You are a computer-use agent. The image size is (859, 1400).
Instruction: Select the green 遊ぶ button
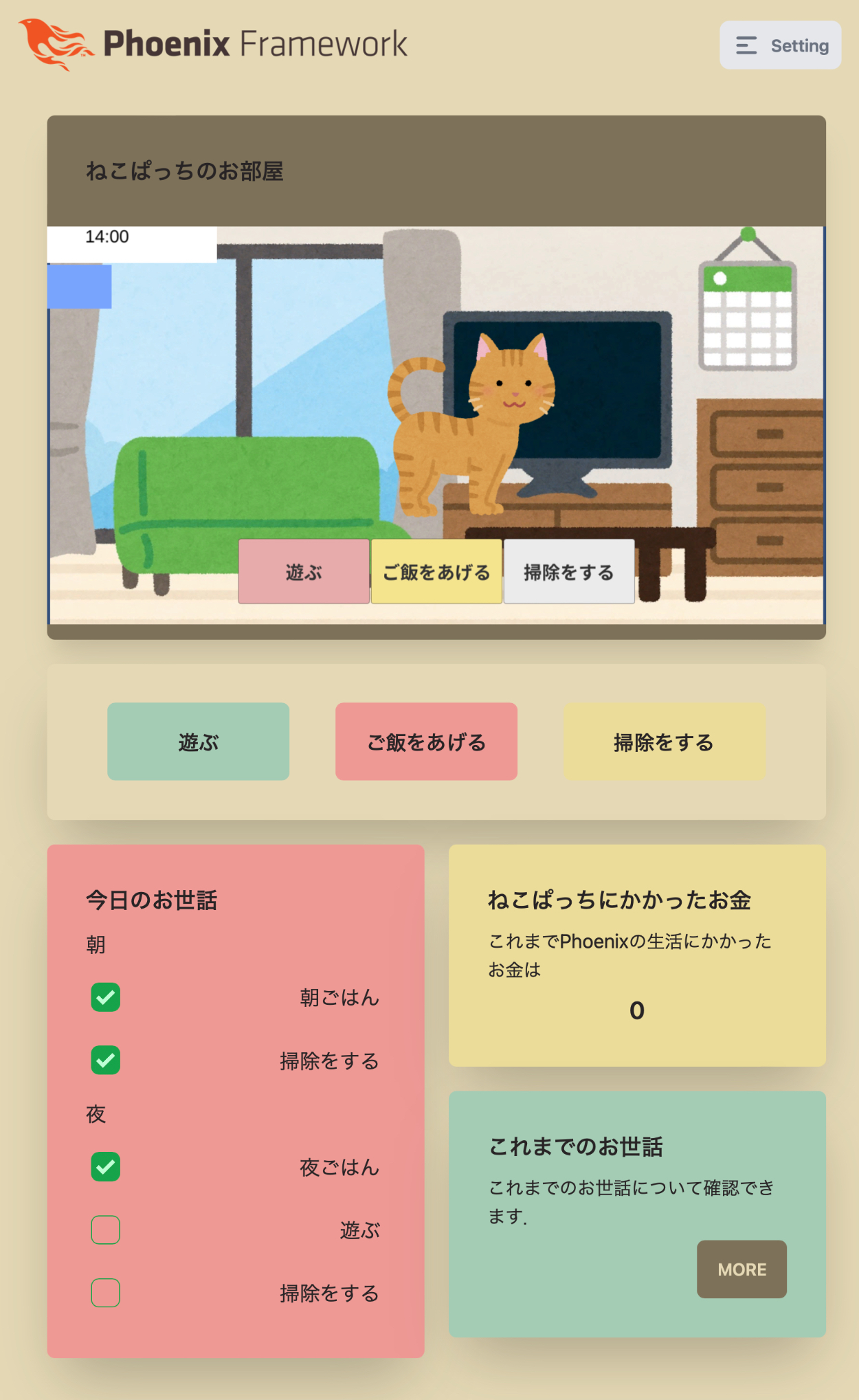click(198, 742)
